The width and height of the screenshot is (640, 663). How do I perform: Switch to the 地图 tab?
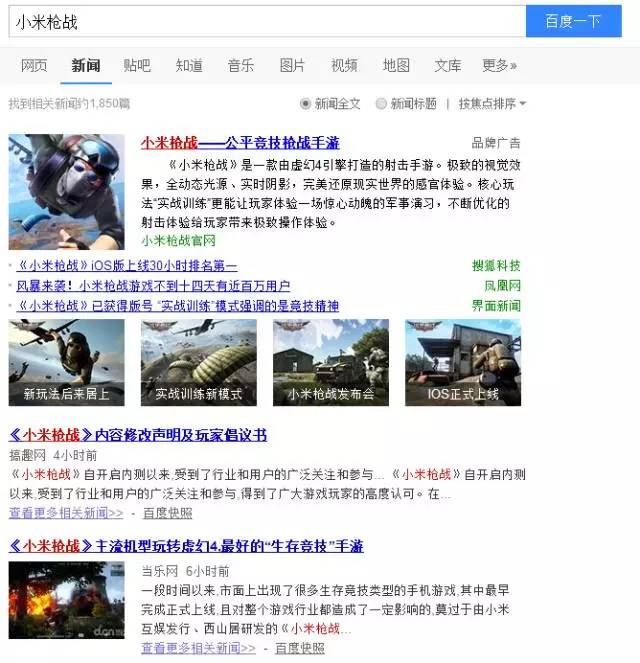pyautogui.click(x=396, y=66)
